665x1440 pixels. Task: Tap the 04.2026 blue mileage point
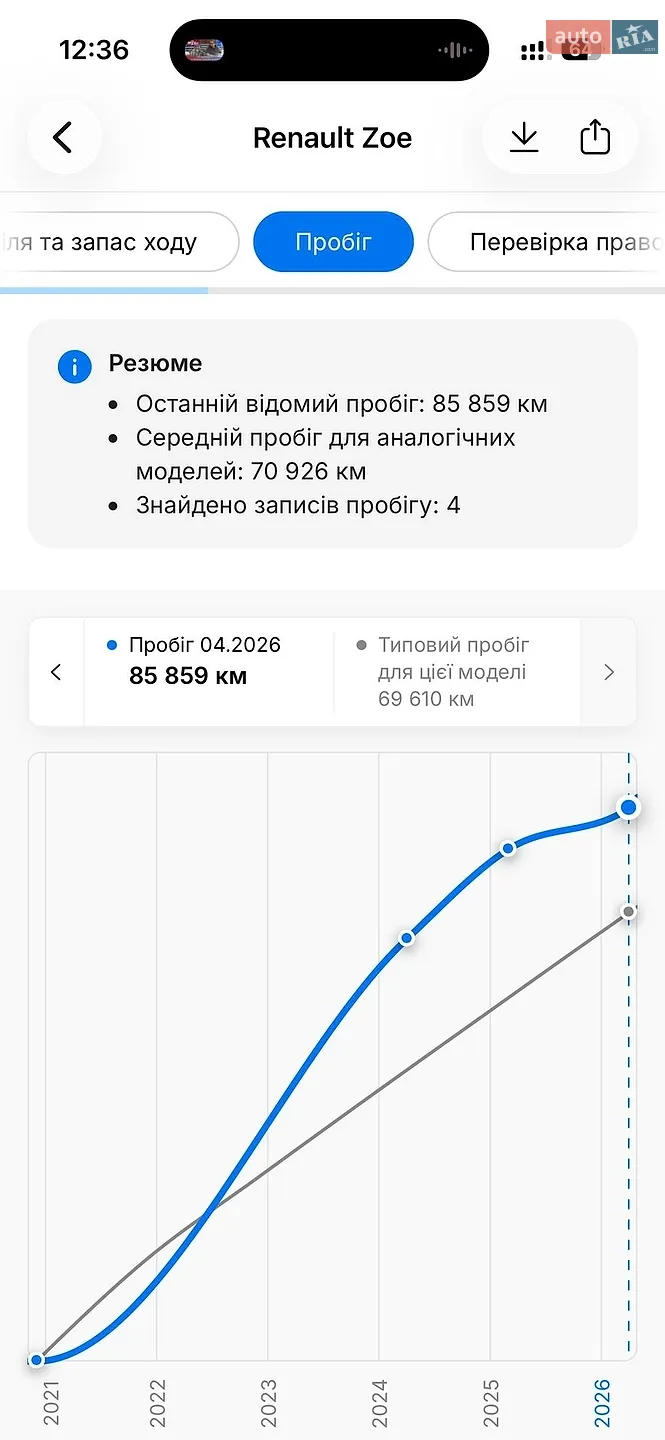(628, 807)
